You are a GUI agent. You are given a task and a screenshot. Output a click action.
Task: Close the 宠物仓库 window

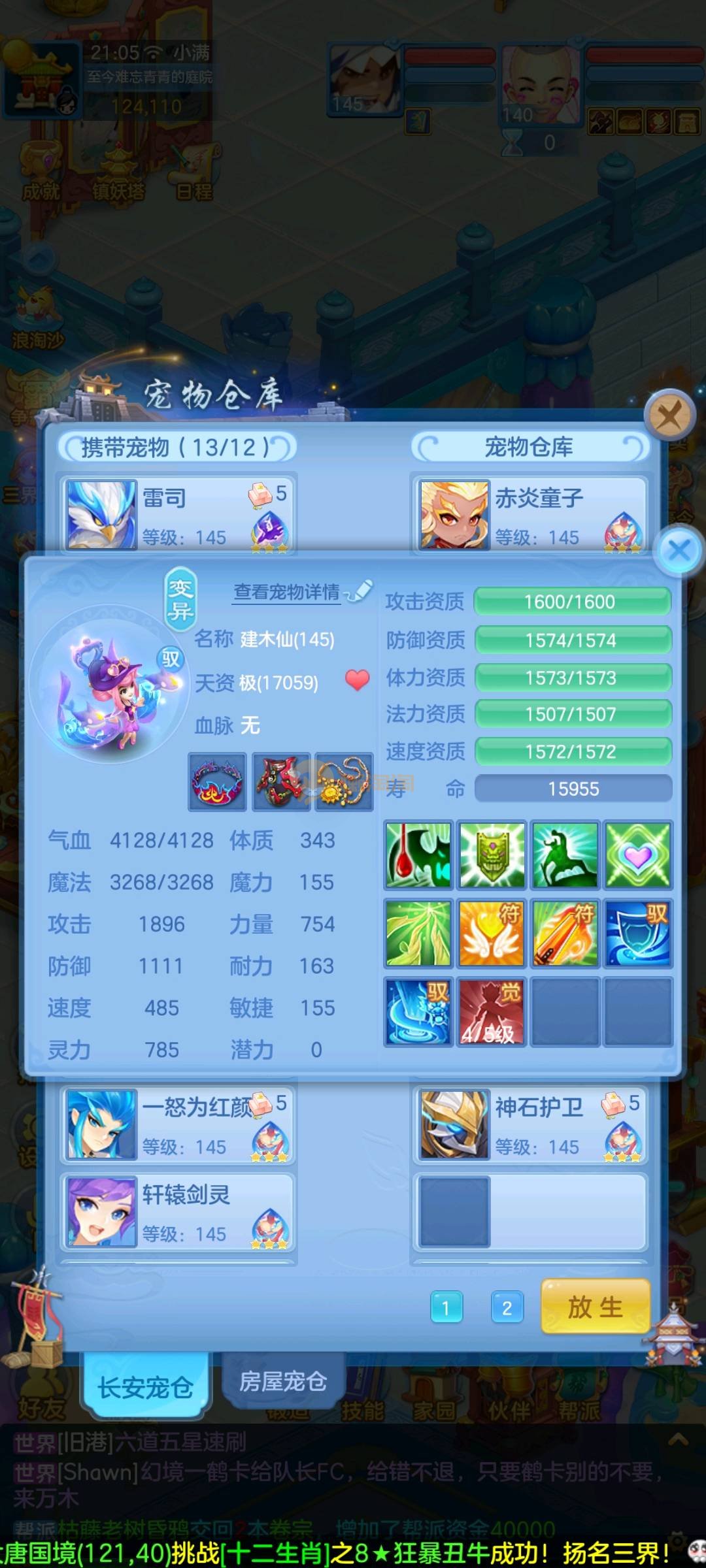pos(669,414)
